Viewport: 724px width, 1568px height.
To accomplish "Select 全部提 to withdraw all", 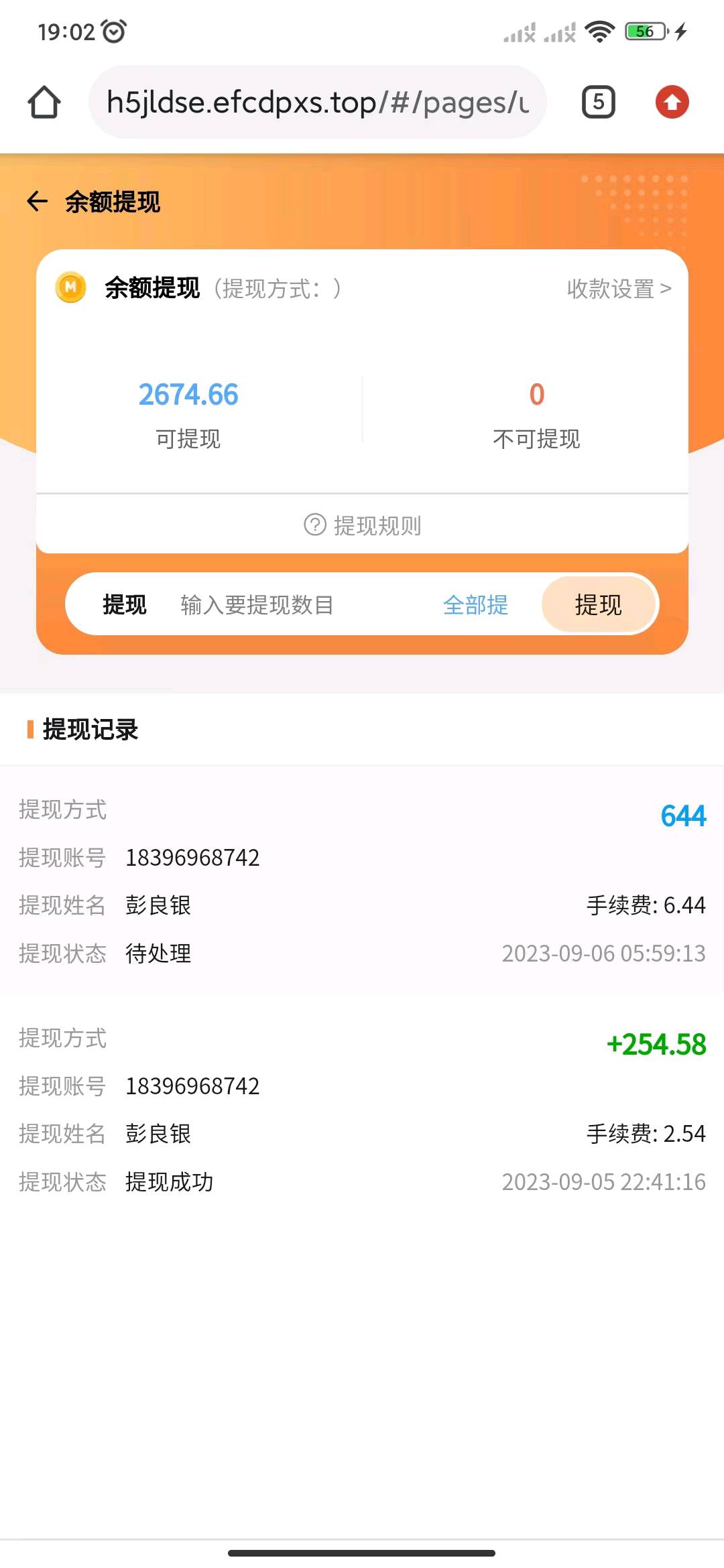I will pyautogui.click(x=475, y=605).
